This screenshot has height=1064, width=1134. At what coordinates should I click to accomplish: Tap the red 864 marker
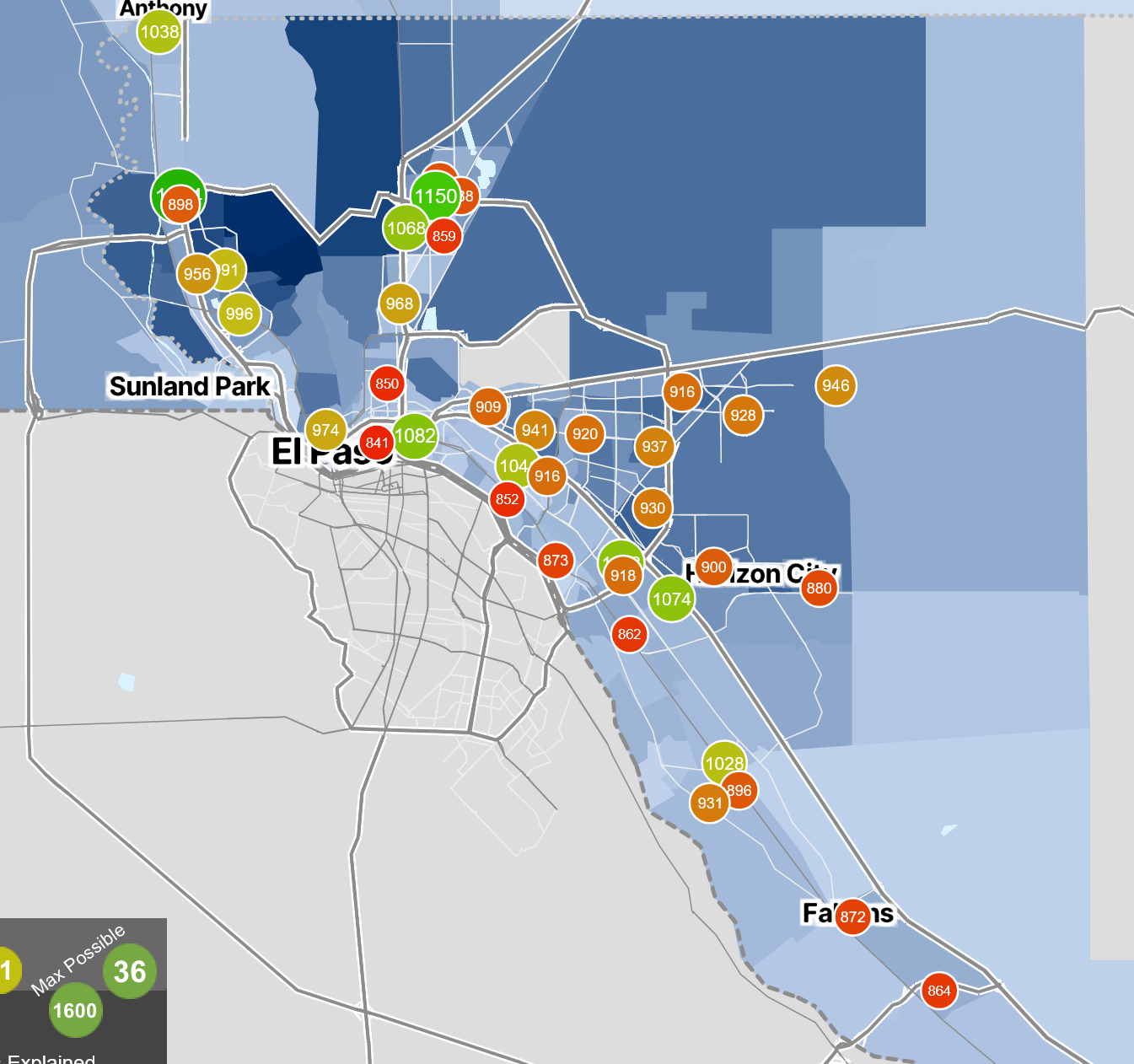click(939, 991)
